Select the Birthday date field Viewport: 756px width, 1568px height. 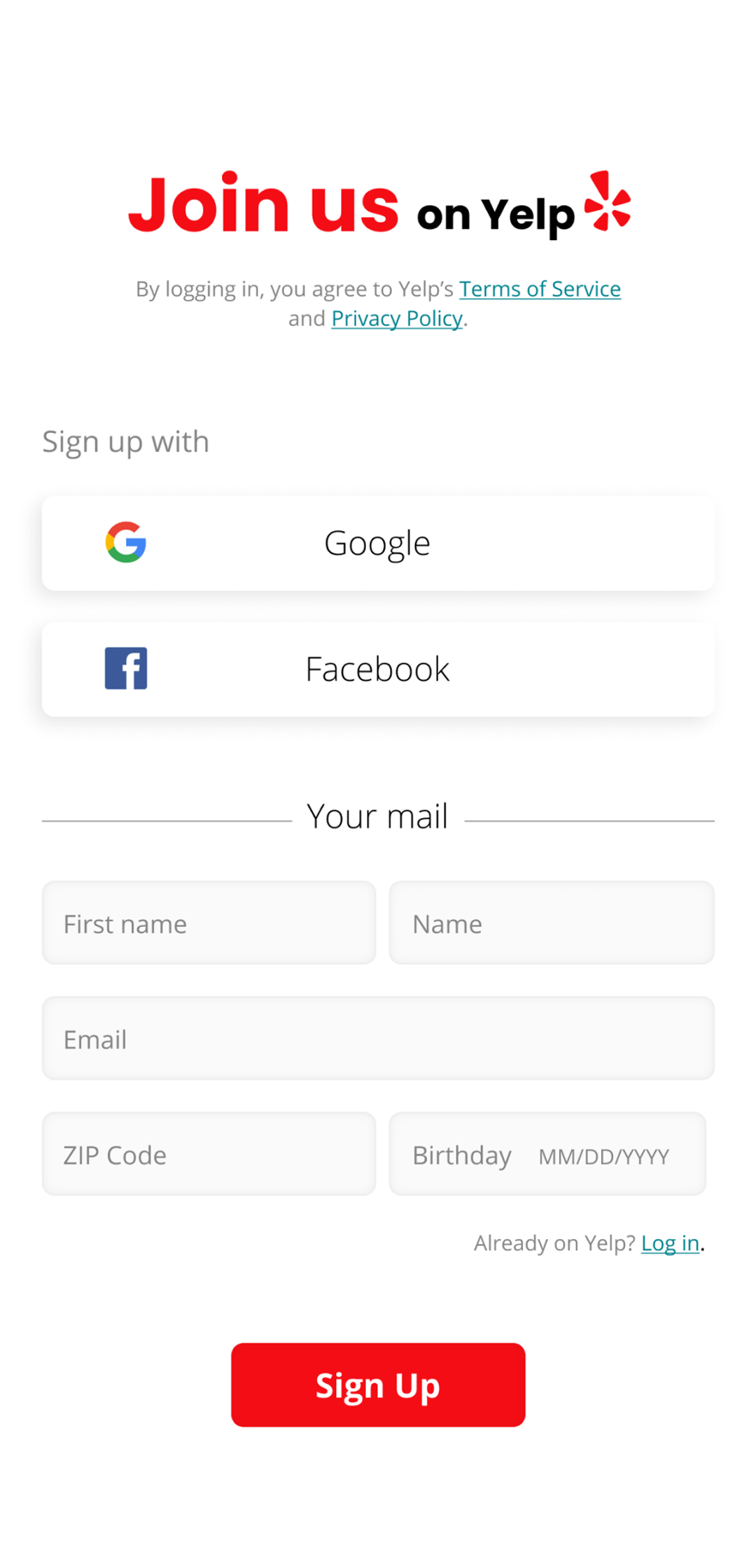[x=547, y=1154]
